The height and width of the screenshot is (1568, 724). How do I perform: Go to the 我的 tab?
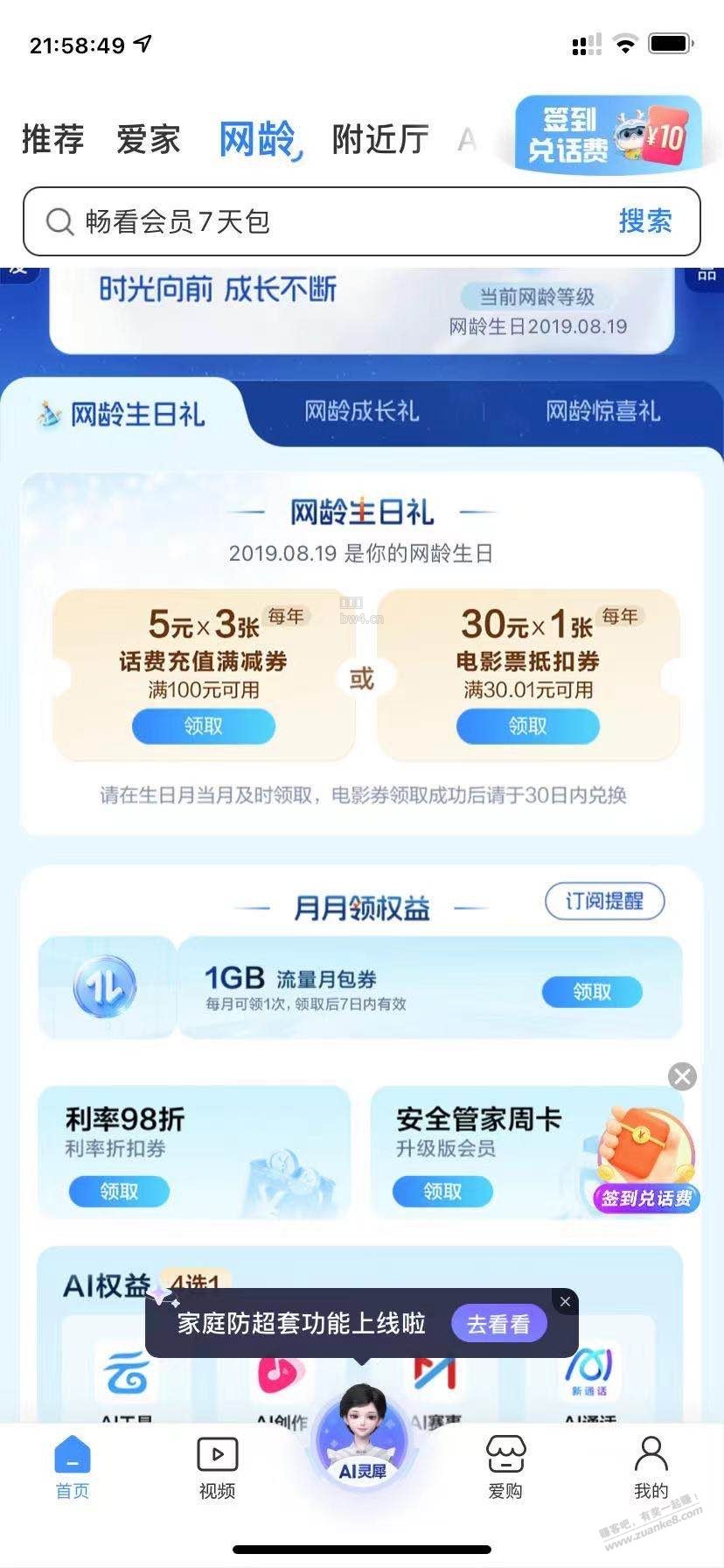click(651, 1468)
